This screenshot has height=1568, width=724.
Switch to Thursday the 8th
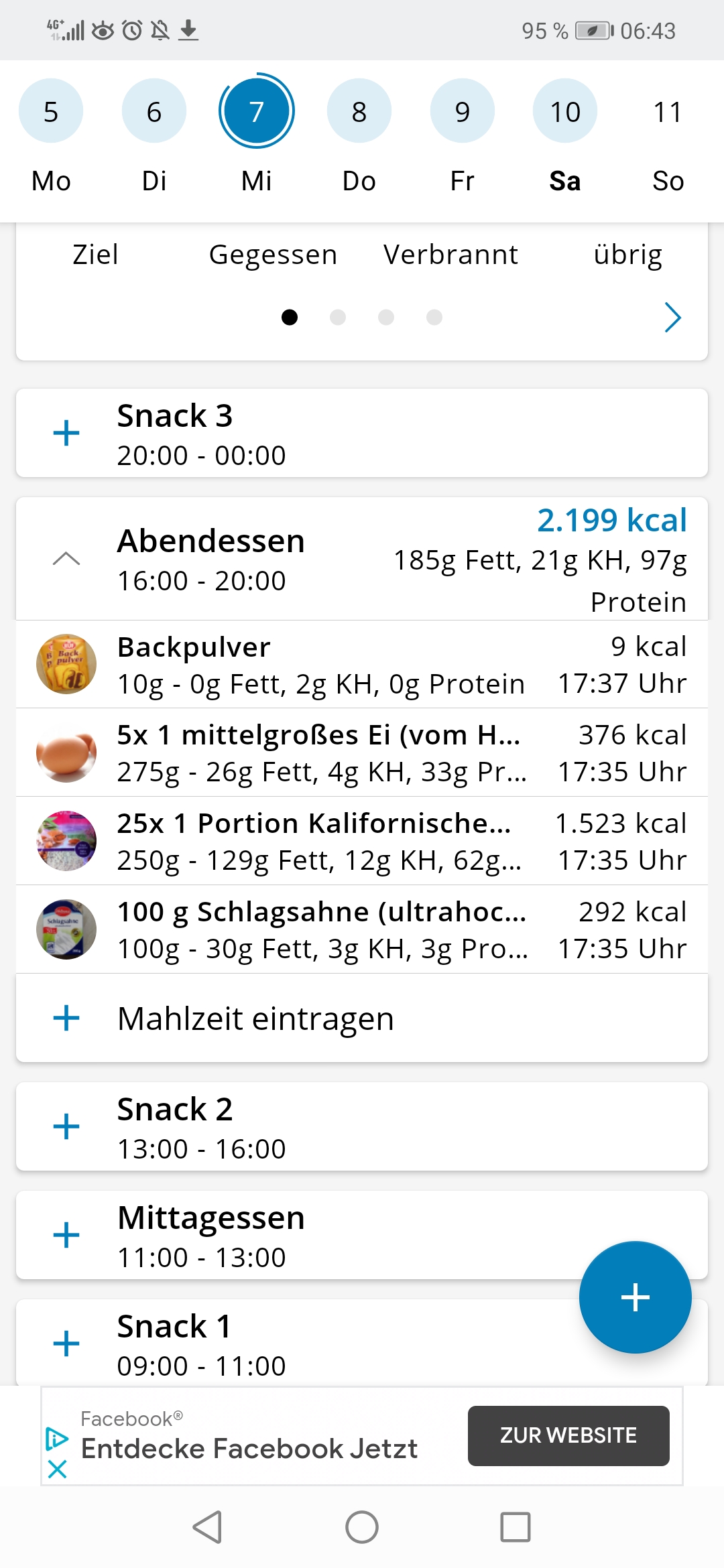pyautogui.click(x=359, y=111)
